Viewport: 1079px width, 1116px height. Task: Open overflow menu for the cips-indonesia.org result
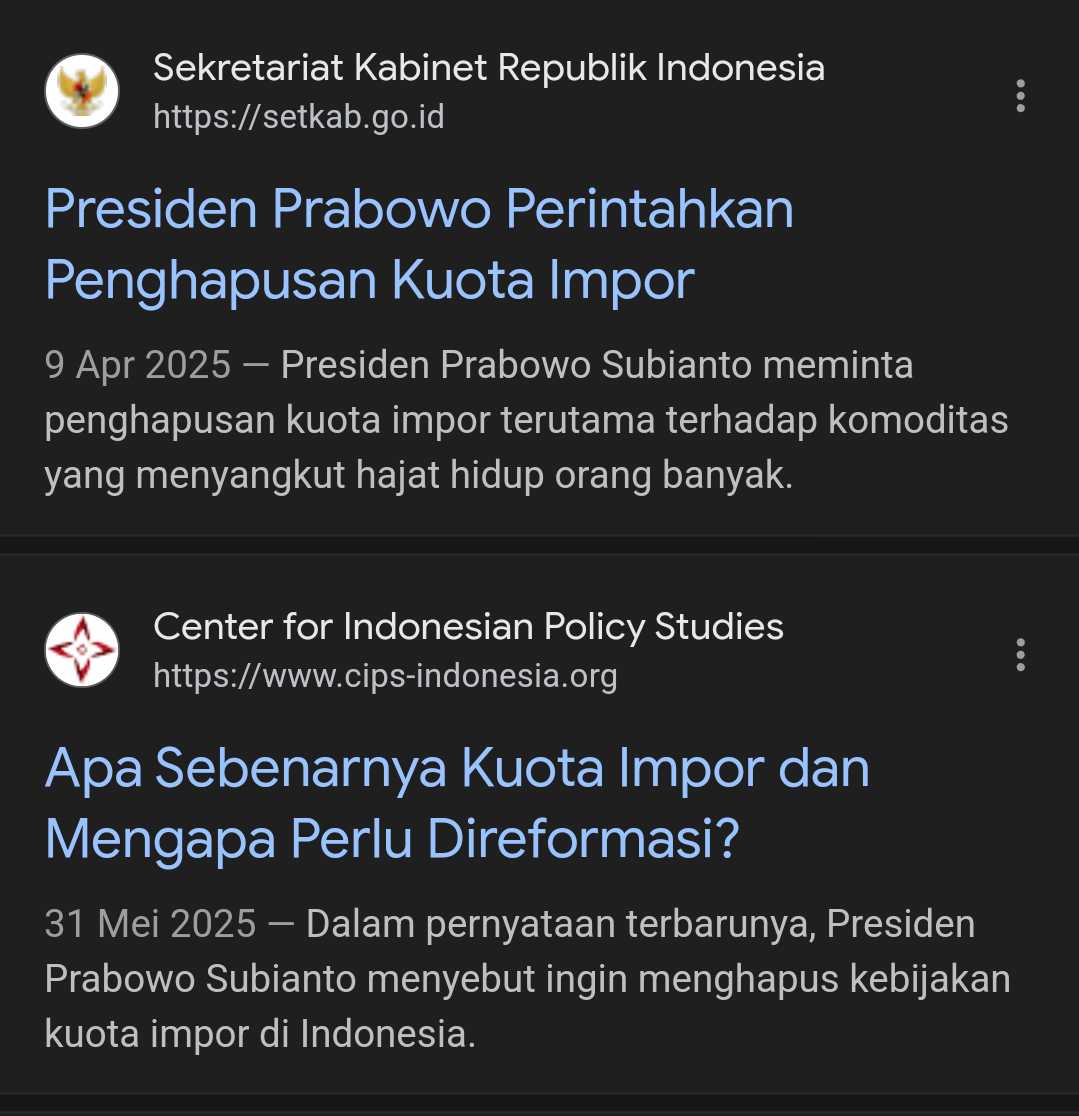[1020, 654]
